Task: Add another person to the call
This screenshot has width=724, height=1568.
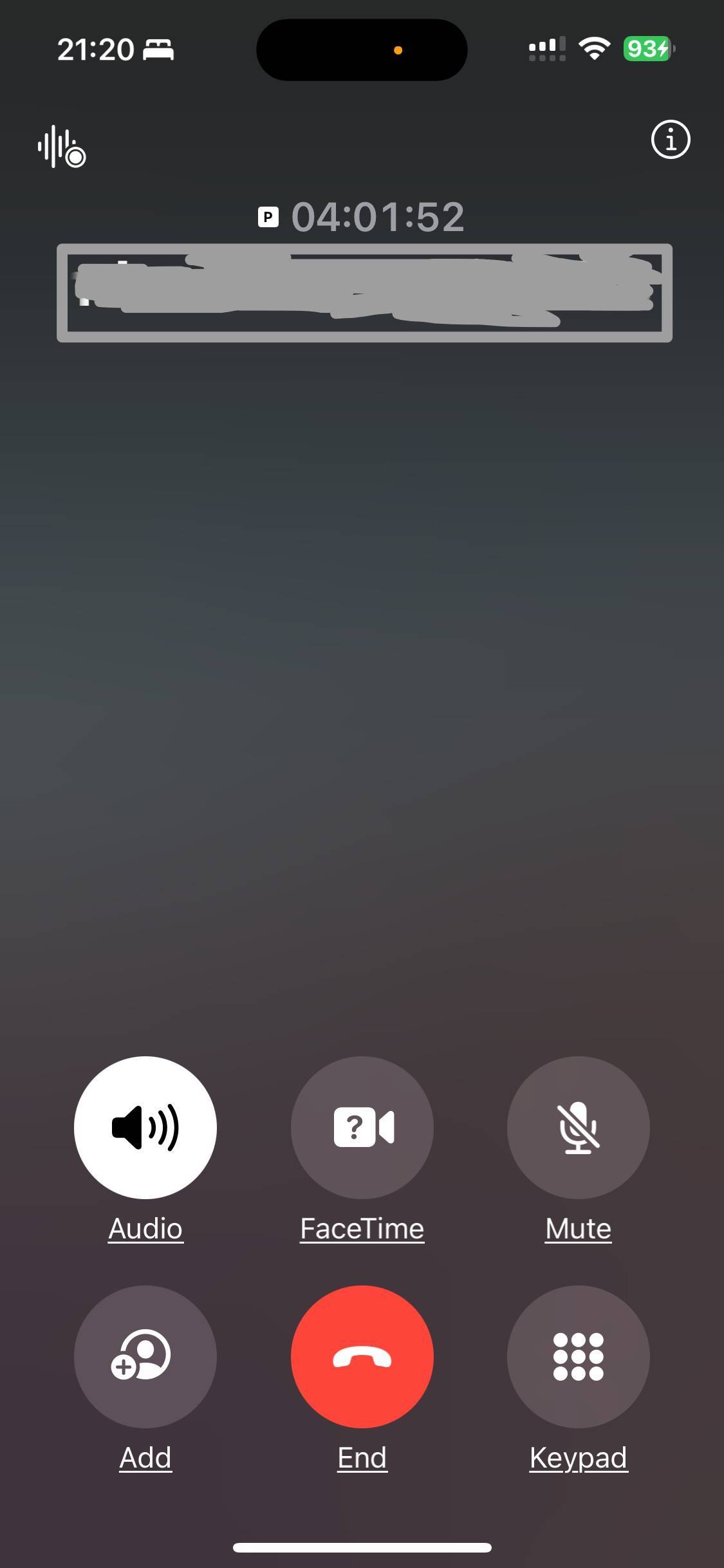Action: (x=145, y=1356)
